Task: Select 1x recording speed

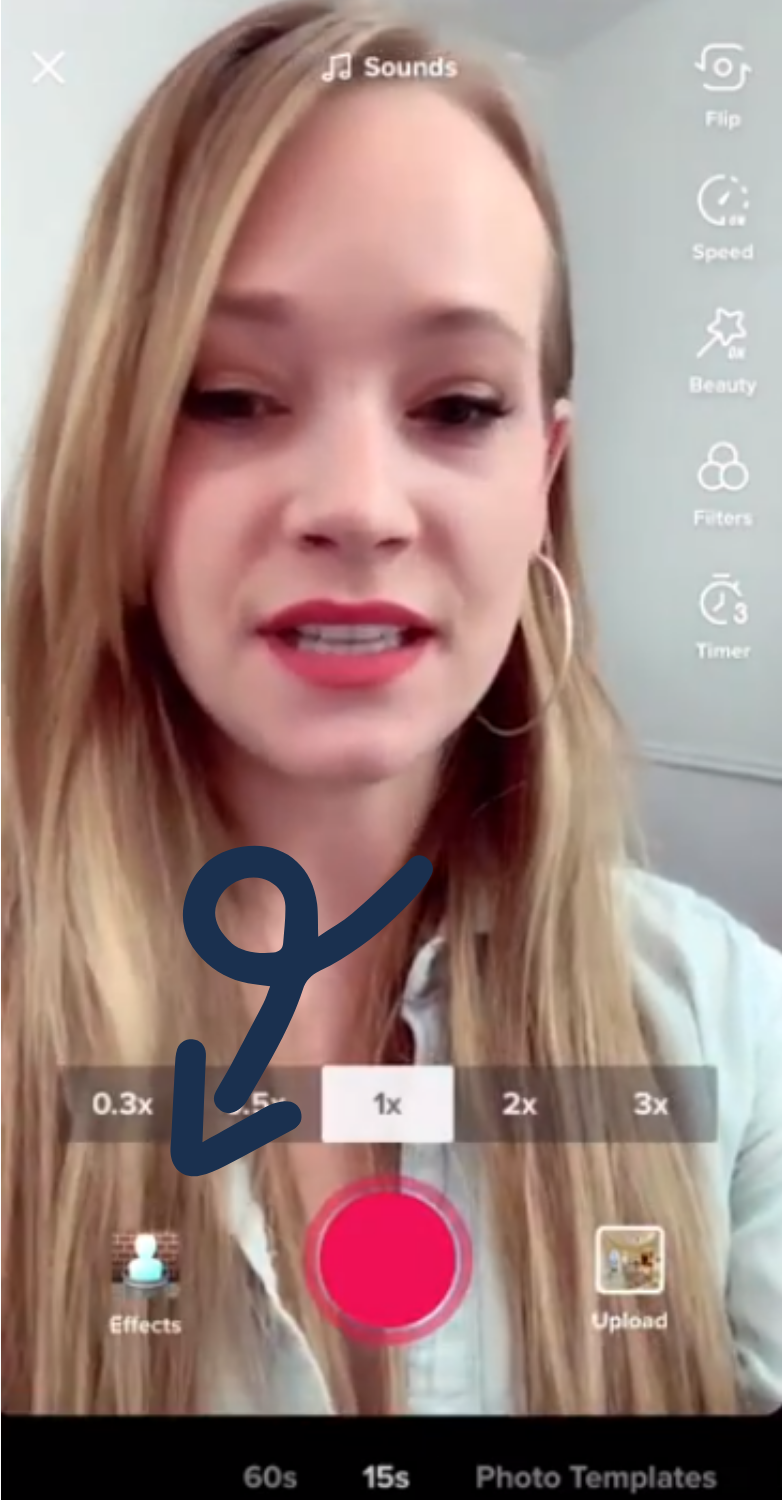Action: point(387,1104)
